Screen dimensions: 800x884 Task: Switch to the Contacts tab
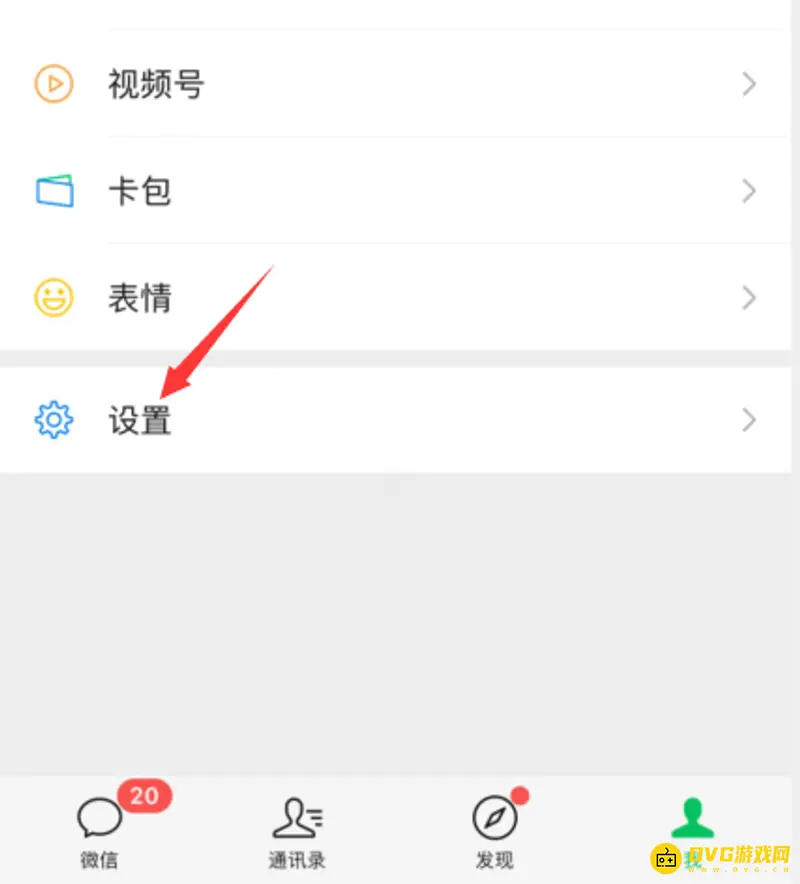(x=296, y=830)
